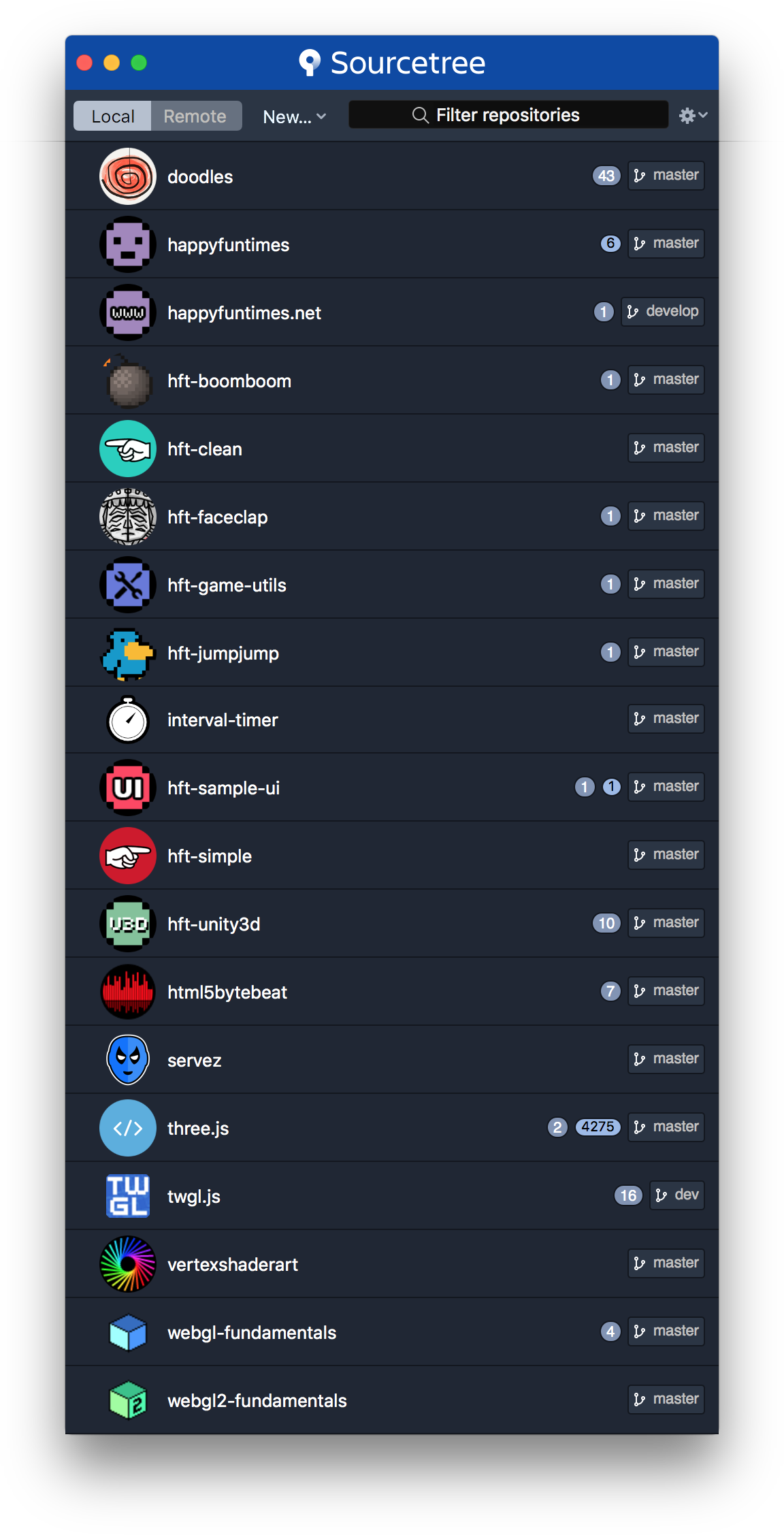Viewport: 784px width, 1535px height.
Task: Open the twgl.js repository
Action: [x=194, y=1197]
